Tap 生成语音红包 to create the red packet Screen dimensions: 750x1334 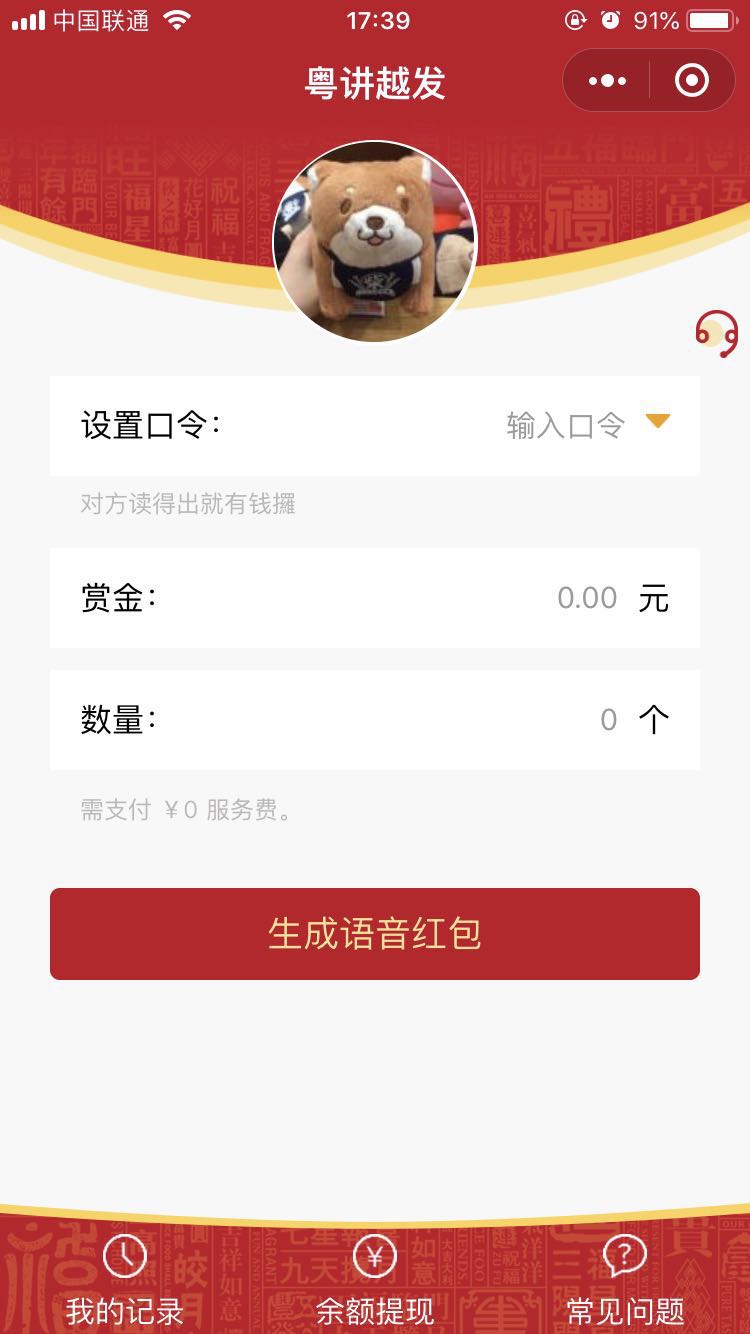pyautogui.click(x=375, y=934)
